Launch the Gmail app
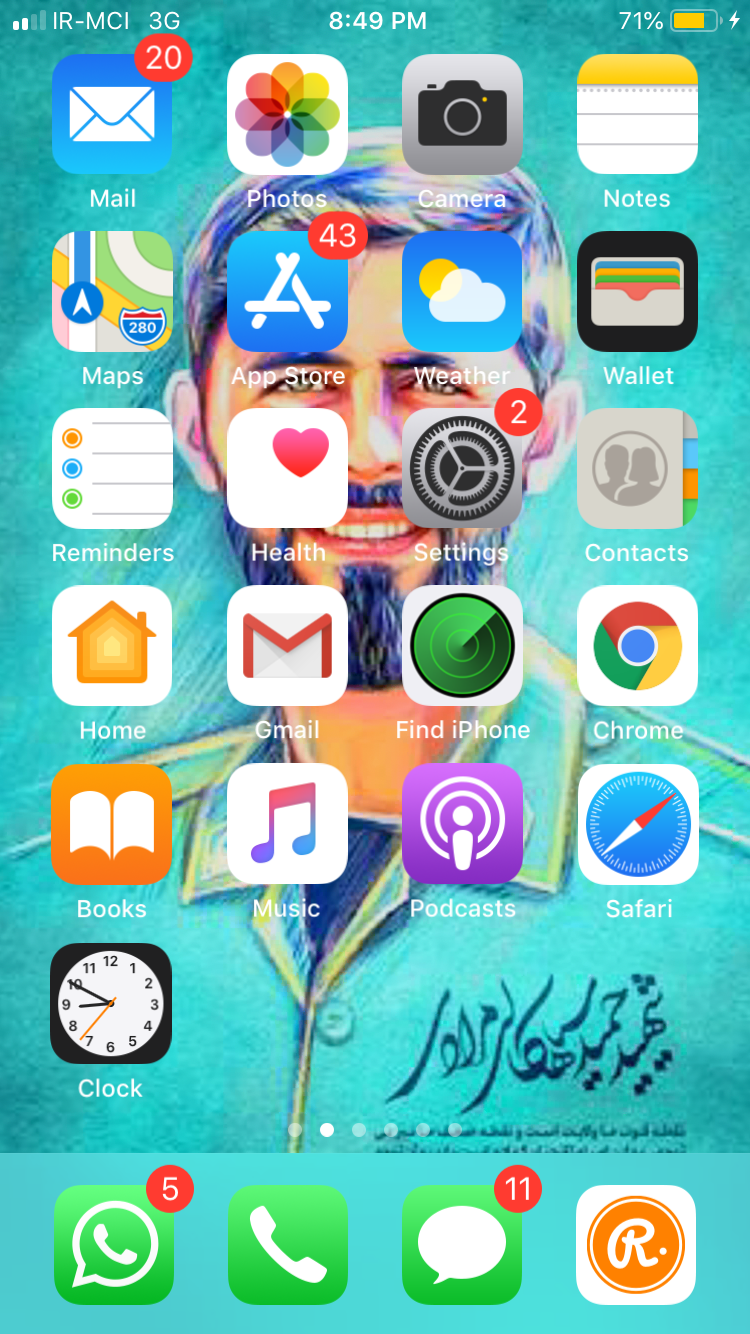 point(287,646)
